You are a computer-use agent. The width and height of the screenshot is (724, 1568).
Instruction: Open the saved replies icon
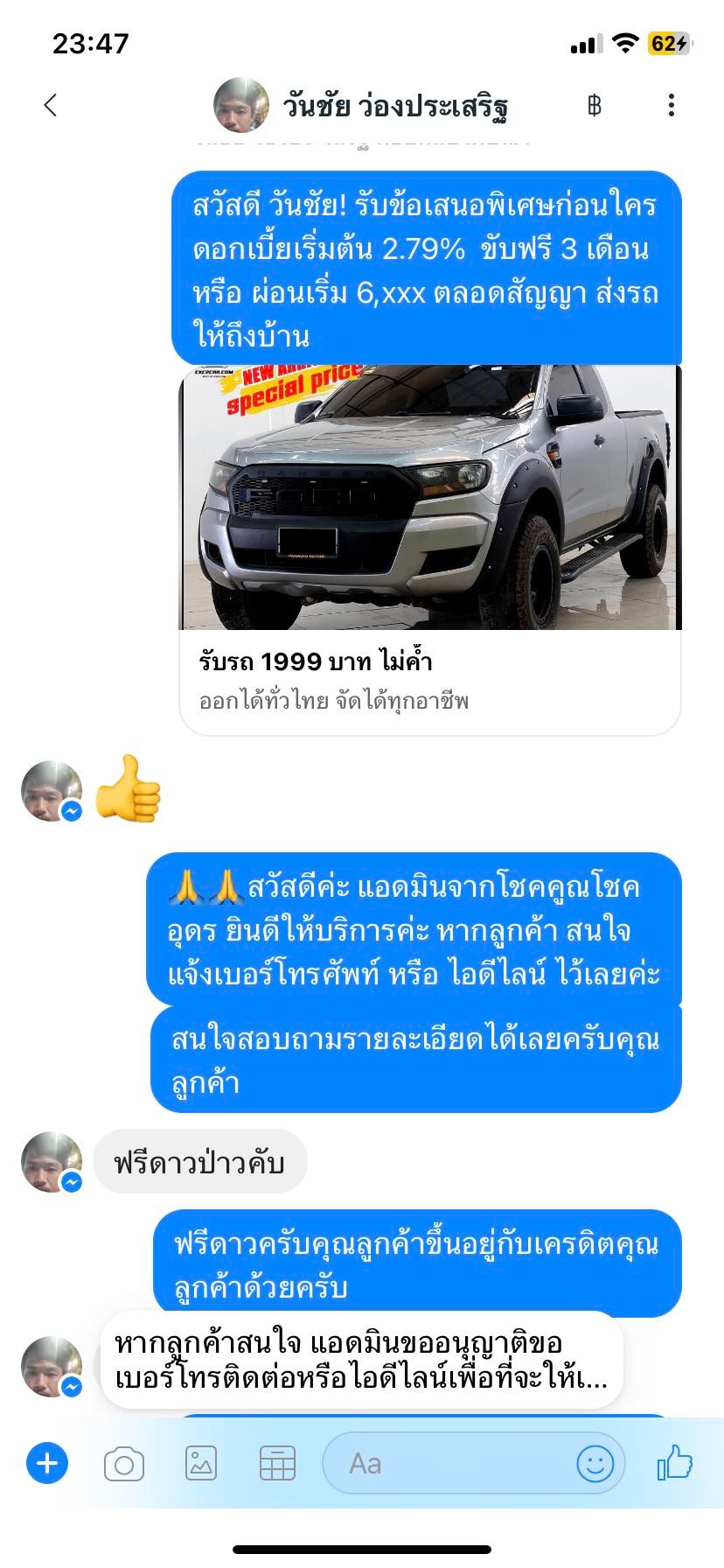click(277, 1463)
